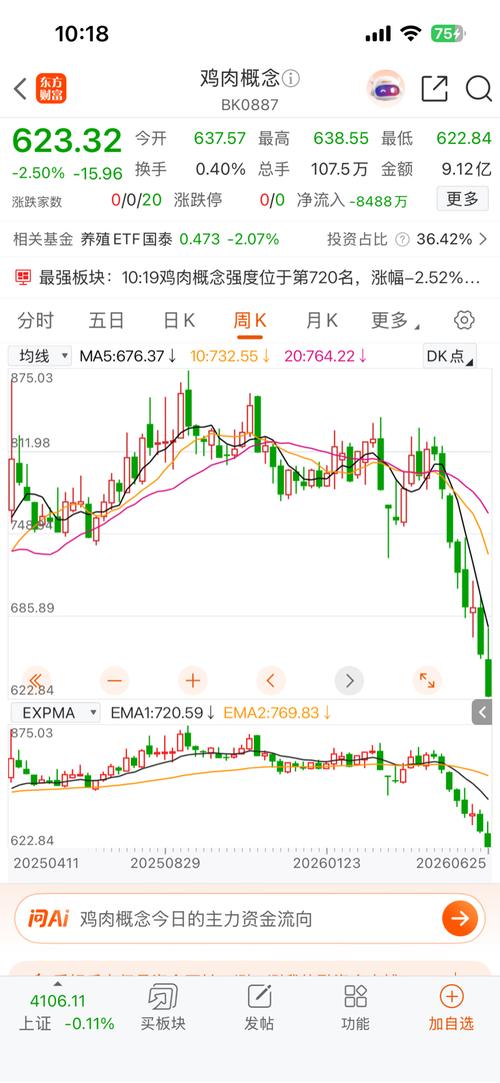Tap 加自选 to add to watchlist
This screenshot has height=1083, width=500.
coord(451,1008)
